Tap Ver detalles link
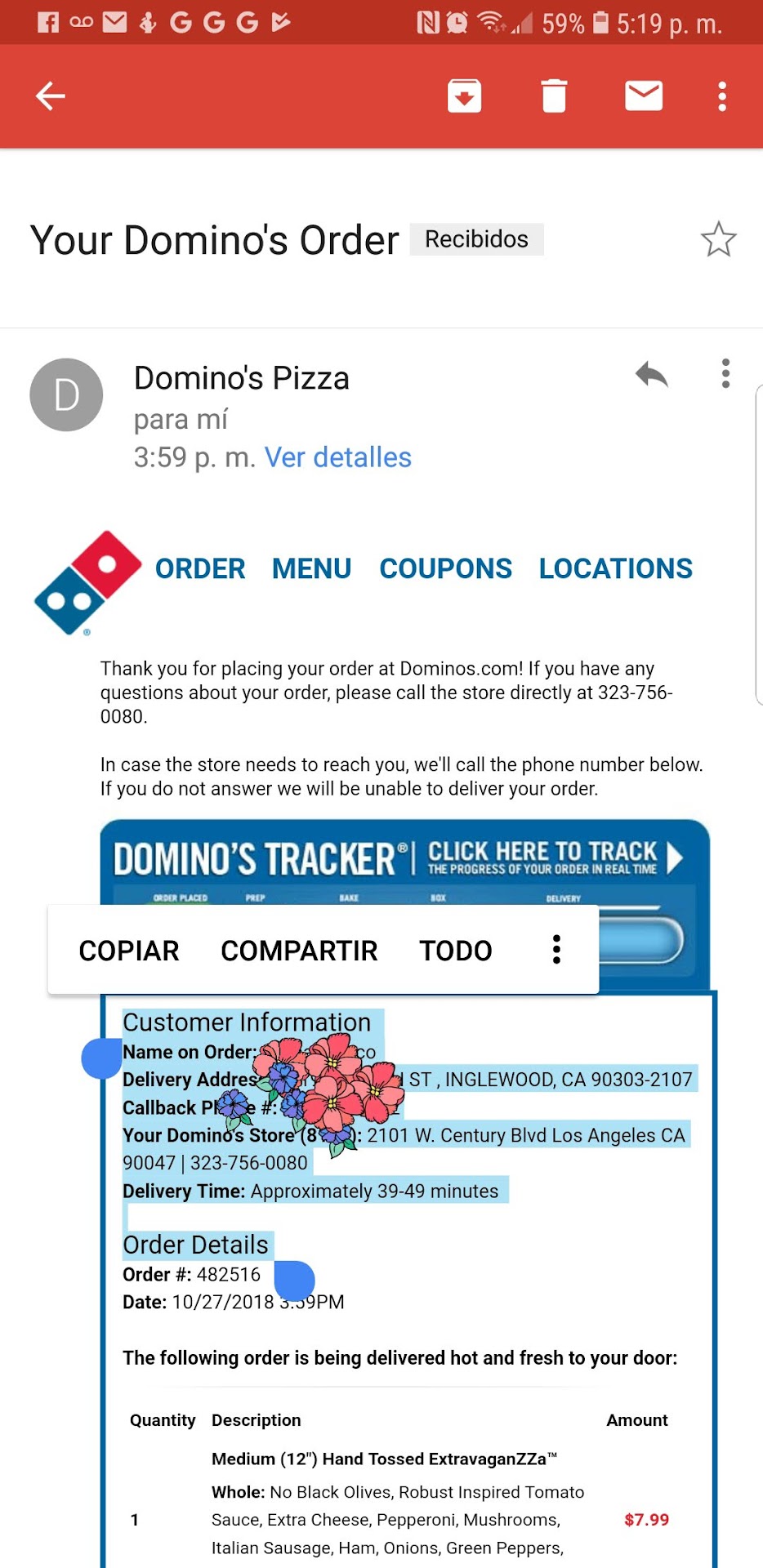This screenshot has width=763, height=1568. click(337, 457)
